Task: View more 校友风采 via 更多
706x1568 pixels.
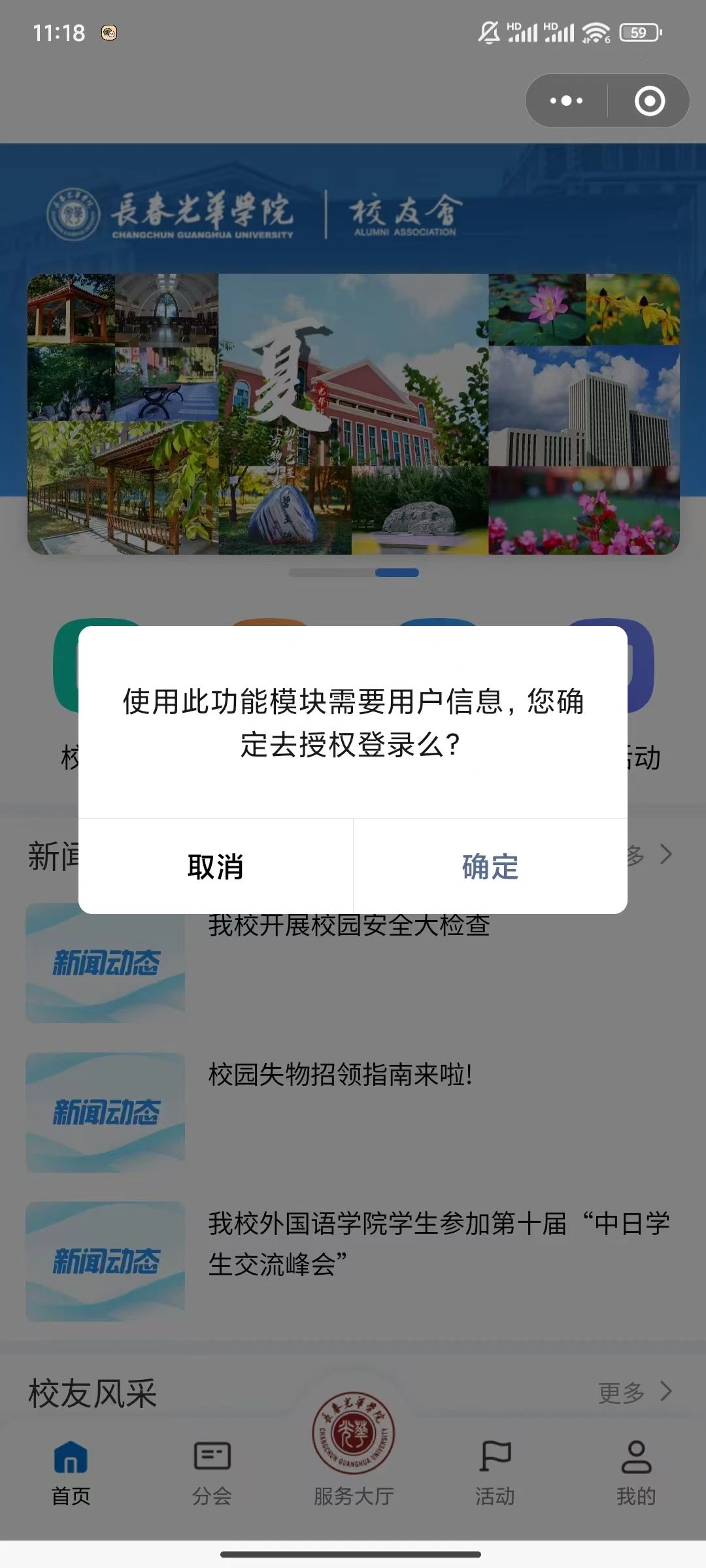Action: pos(634,1392)
